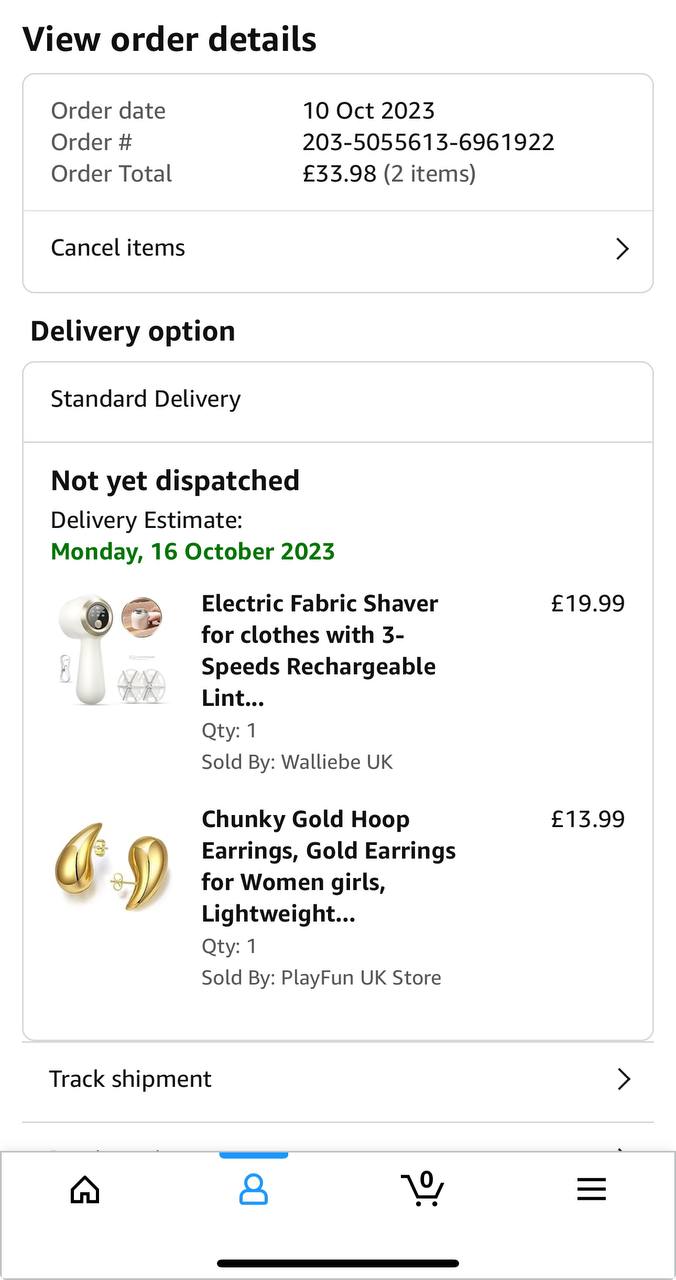Switch to the account profile tab
This screenshot has width=676, height=1280.
pos(254,1189)
